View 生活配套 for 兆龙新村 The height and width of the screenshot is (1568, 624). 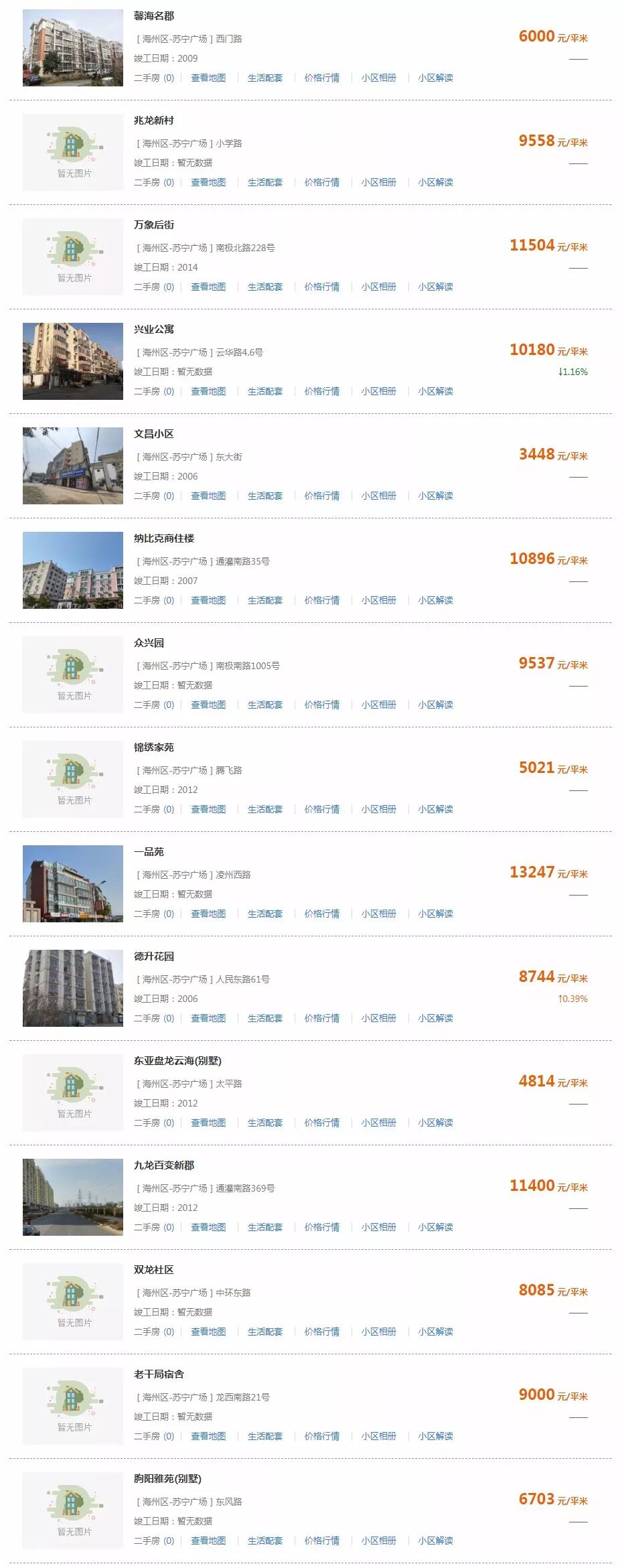click(265, 182)
